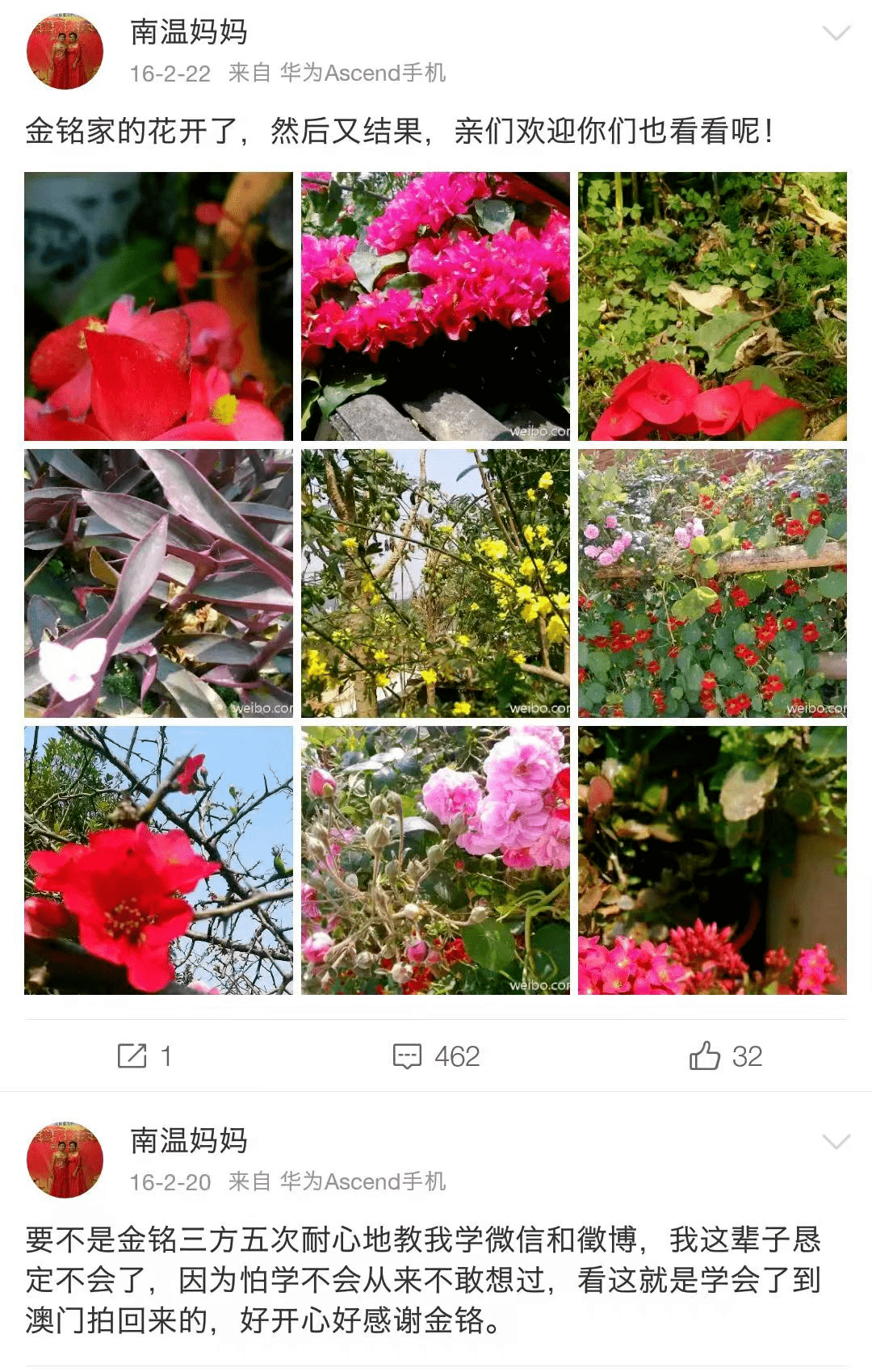Select the post text about 金铭家的花开了
The width and height of the screenshot is (872, 1372).
coord(399,130)
